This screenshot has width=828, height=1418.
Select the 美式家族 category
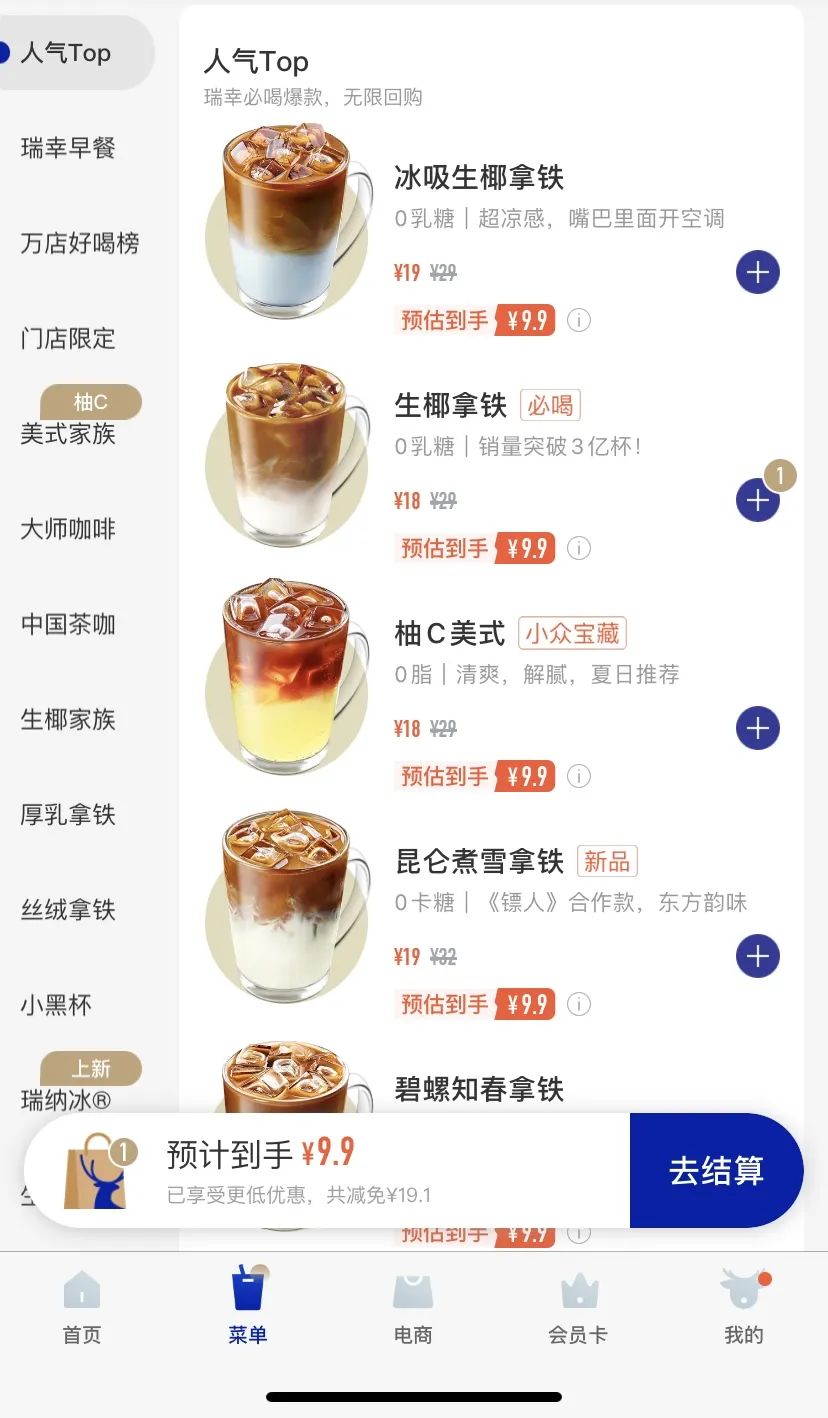click(x=68, y=434)
